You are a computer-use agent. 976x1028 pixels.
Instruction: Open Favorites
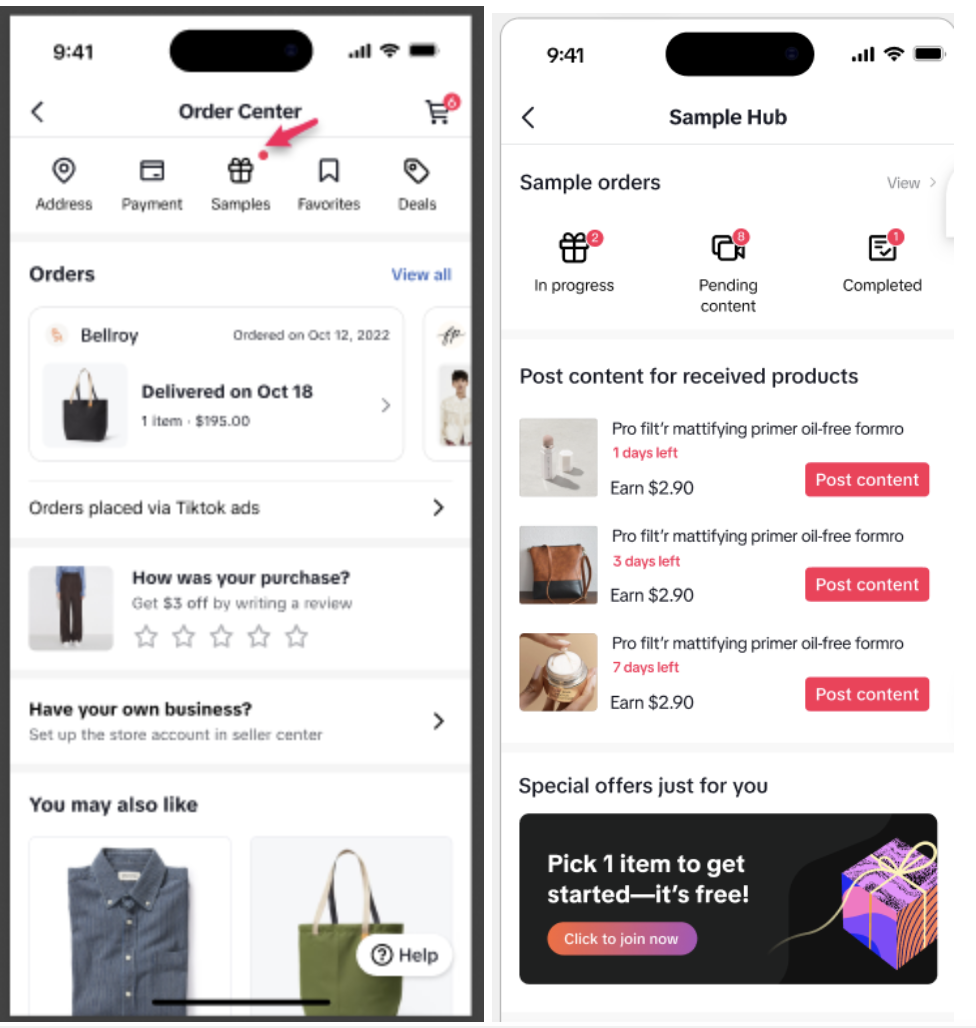(x=328, y=184)
